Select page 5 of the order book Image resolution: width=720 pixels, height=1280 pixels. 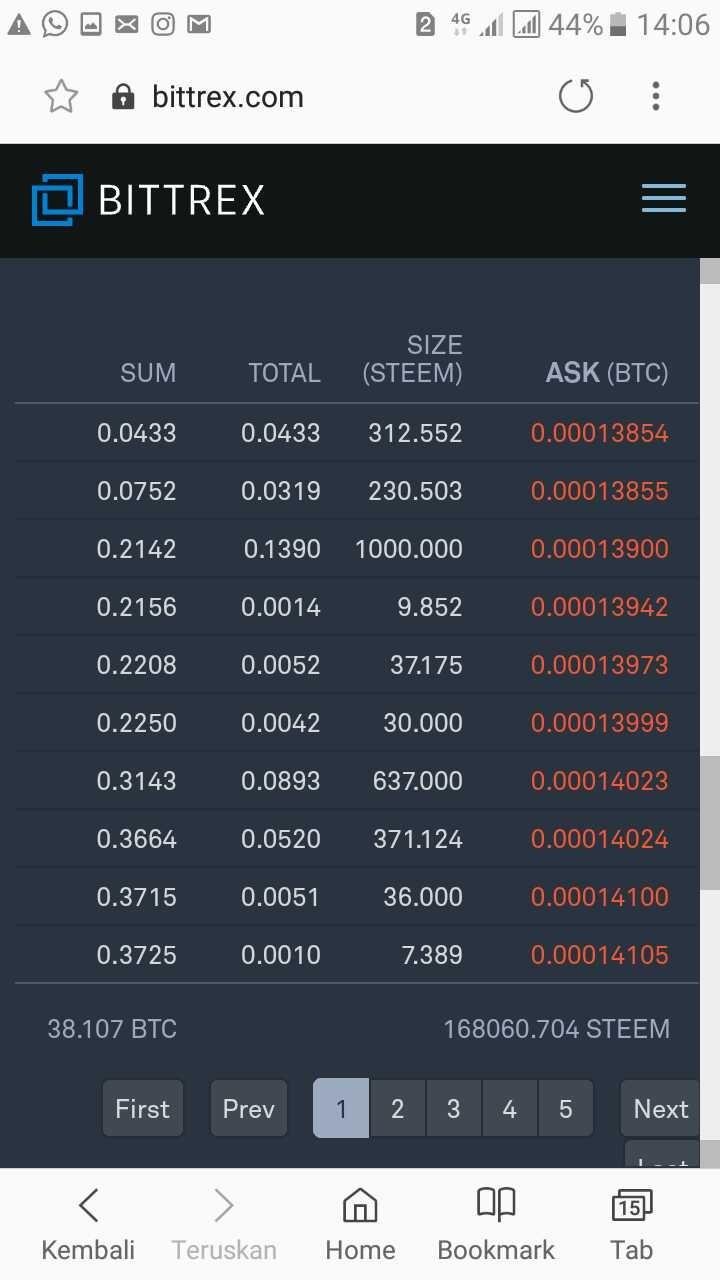click(x=565, y=1108)
